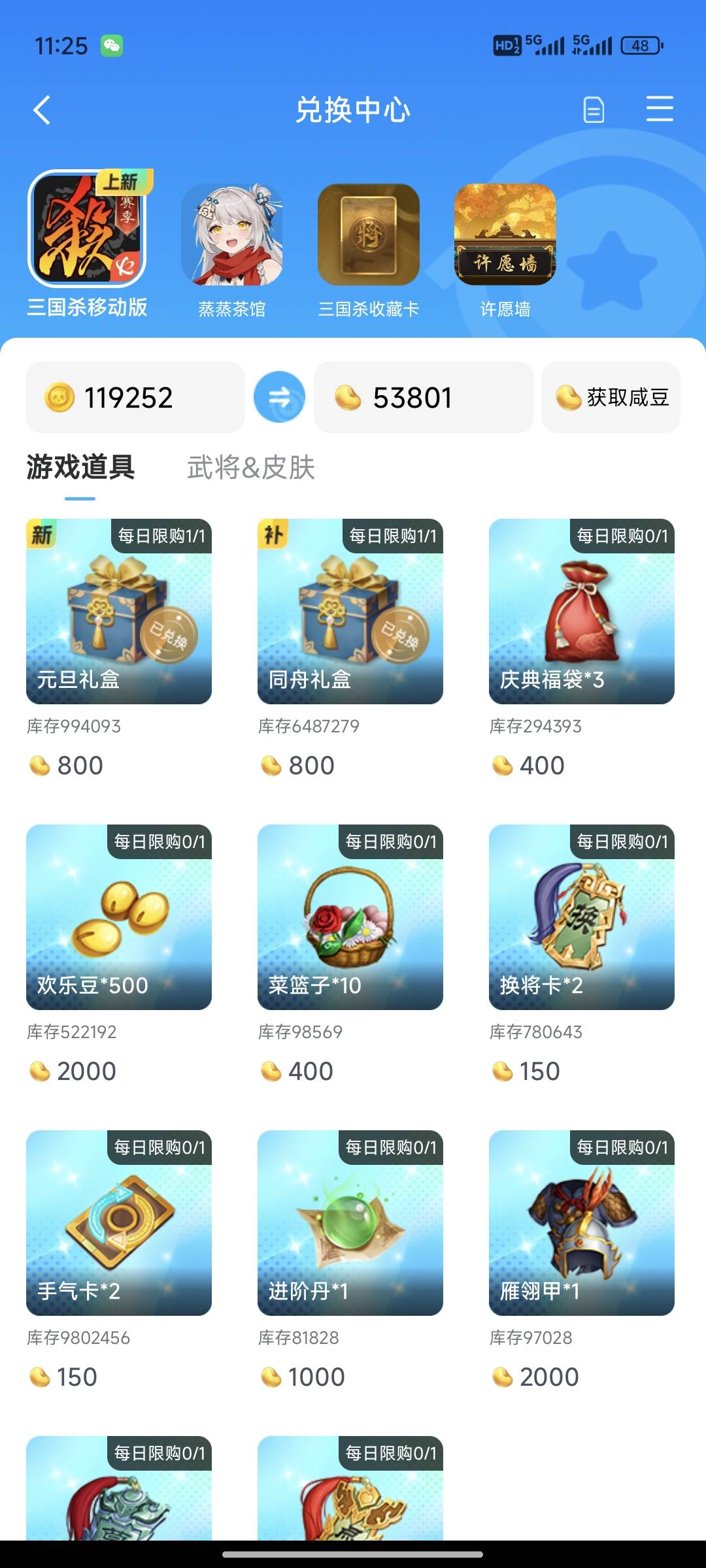This screenshot has width=706, height=1568.
Task: Open 手气卡*2 item card
Action: pos(119,1223)
